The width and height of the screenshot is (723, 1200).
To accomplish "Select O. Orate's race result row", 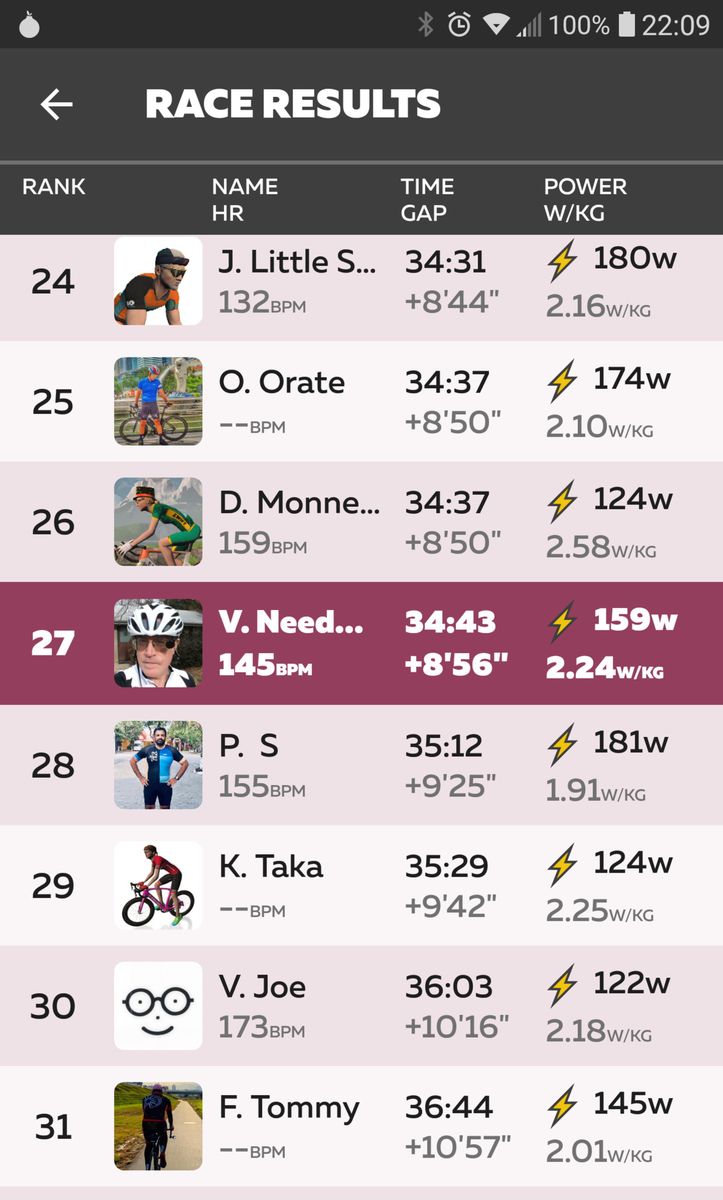I will (282, 402).
